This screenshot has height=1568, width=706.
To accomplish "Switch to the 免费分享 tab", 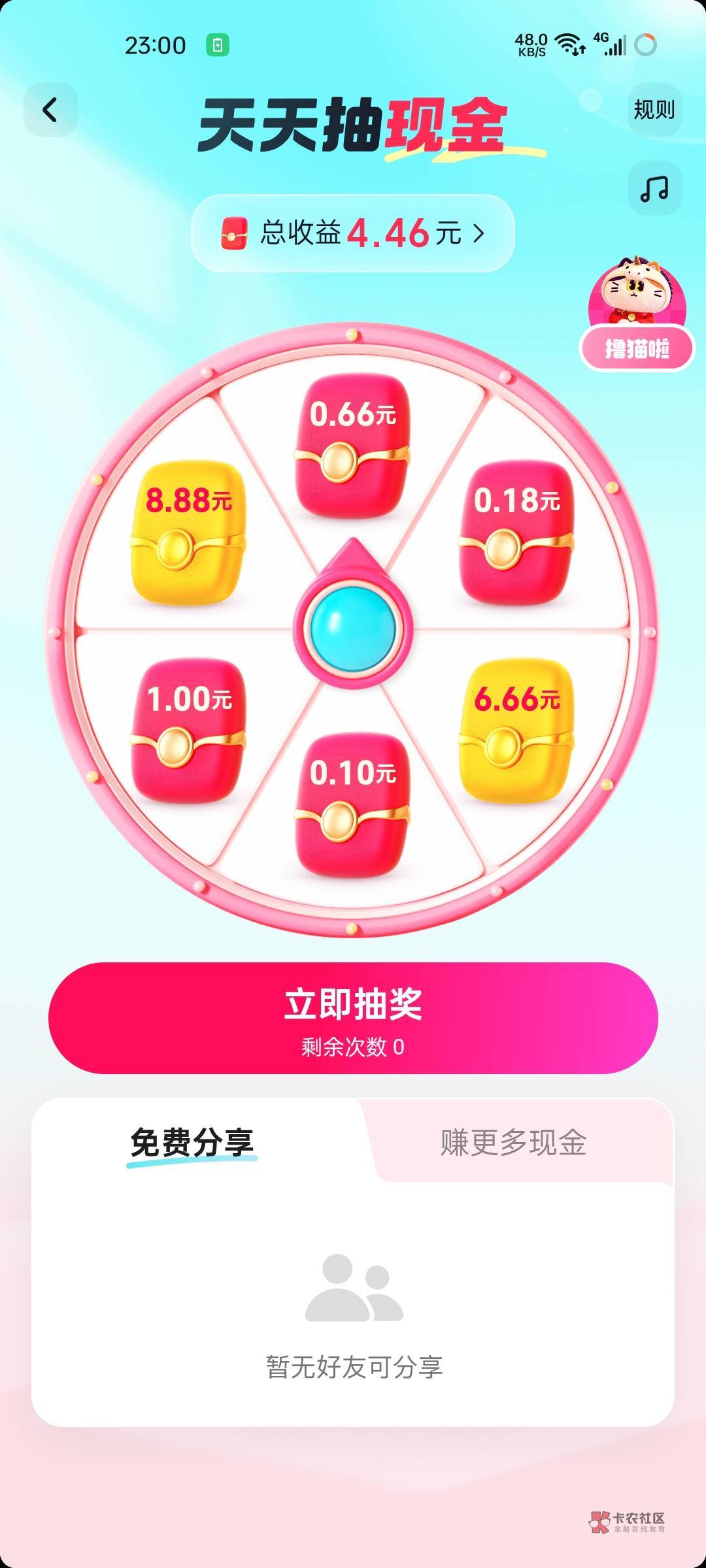I will [192, 1143].
